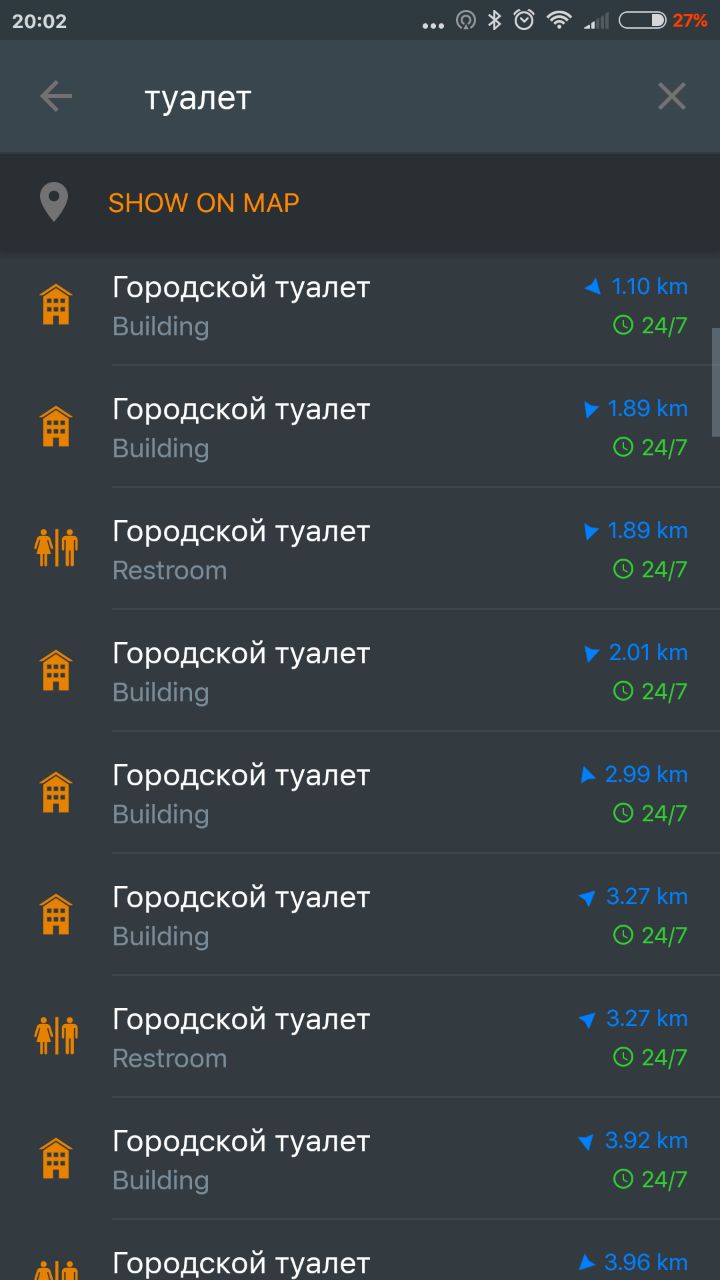Clear the search text with the X icon
The width and height of the screenshot is (720, 1280).
pyautogui.click(x=671, y=97)
